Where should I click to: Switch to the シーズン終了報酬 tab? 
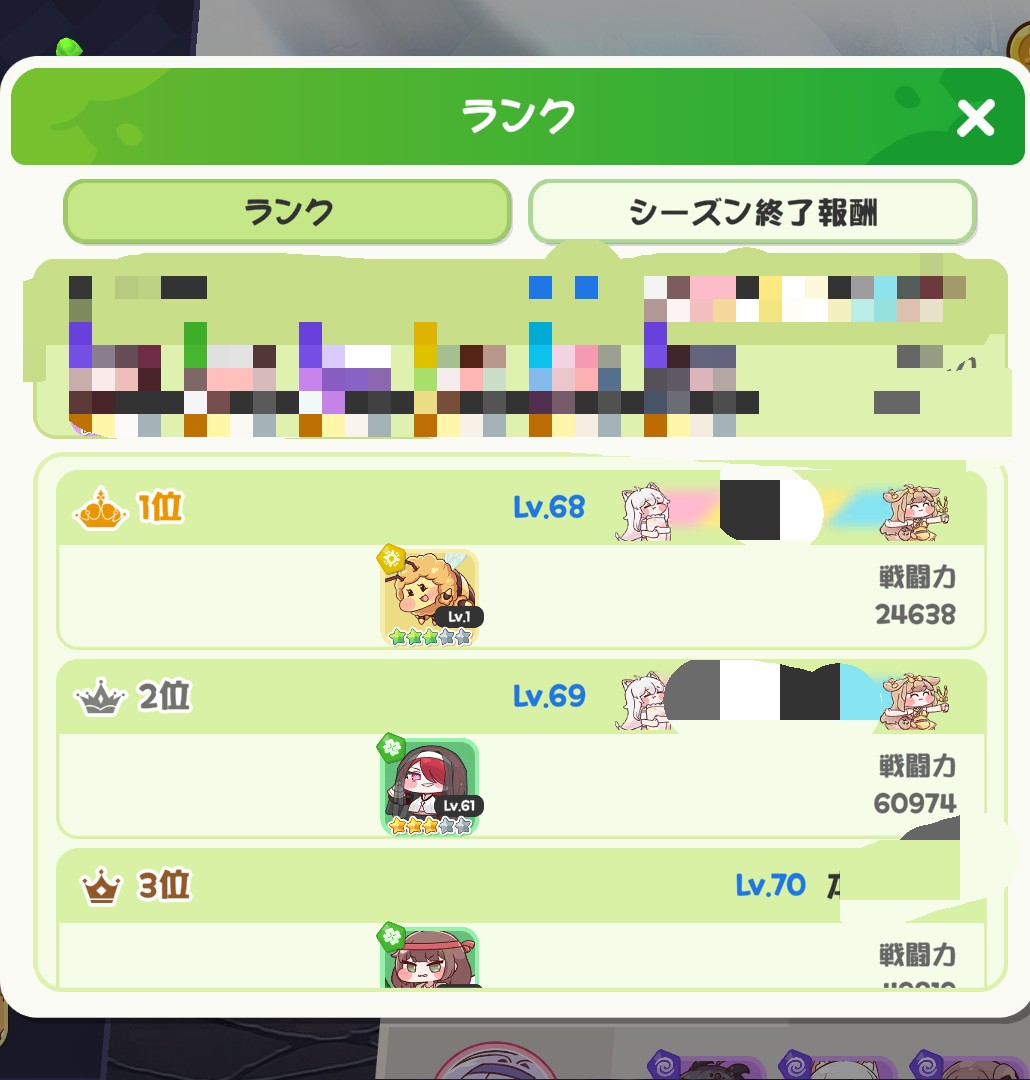coord(752,212)
